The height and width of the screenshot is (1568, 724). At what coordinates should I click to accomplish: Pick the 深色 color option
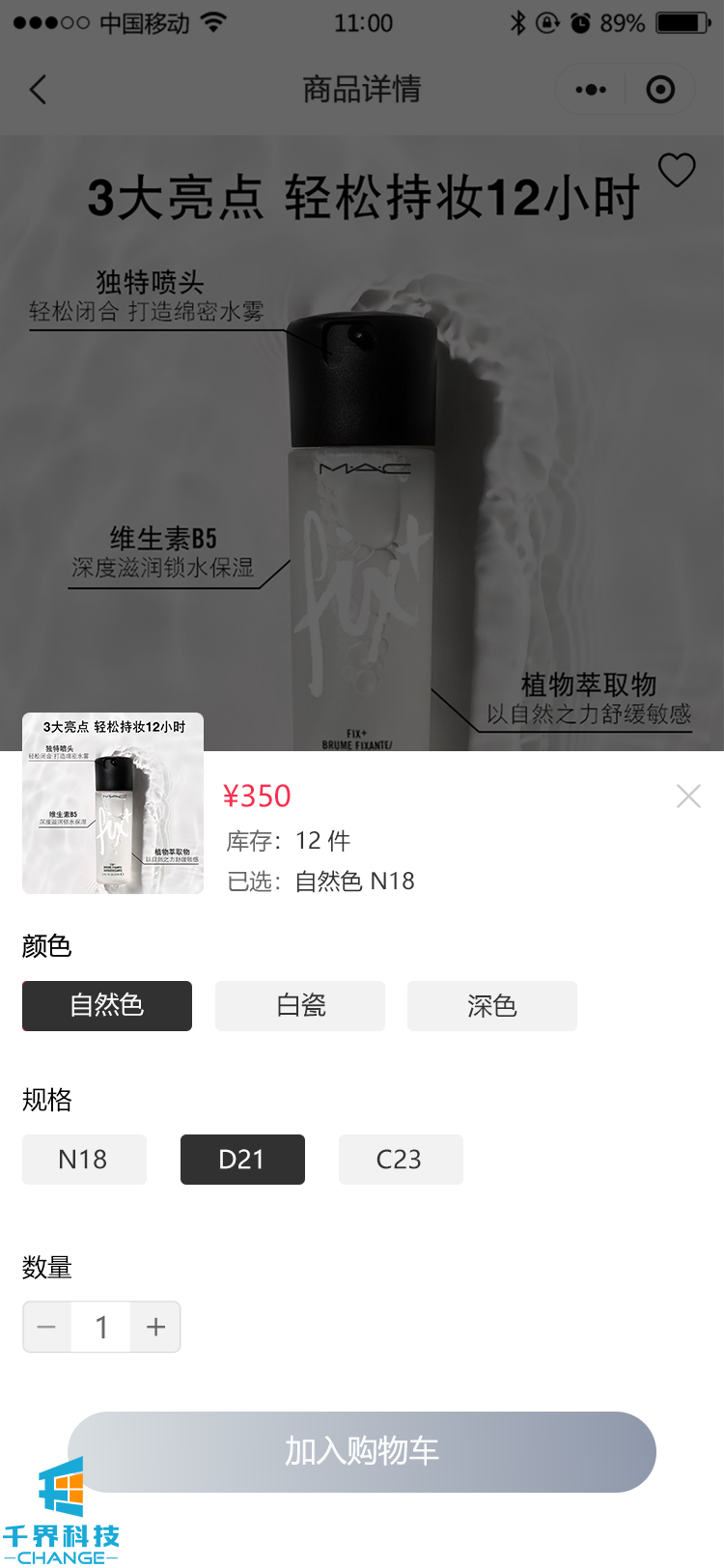492,1006
